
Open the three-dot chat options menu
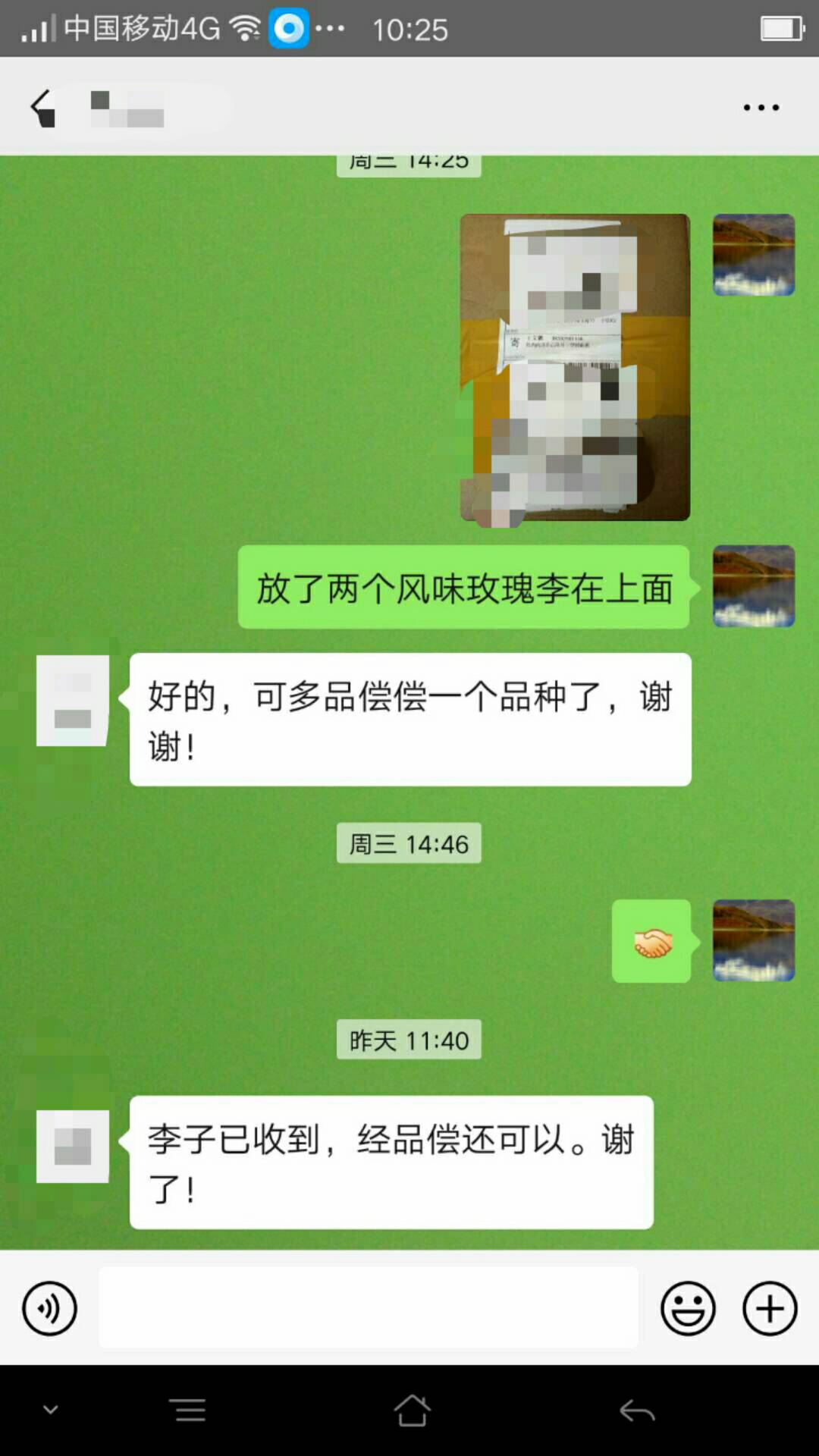761,108
